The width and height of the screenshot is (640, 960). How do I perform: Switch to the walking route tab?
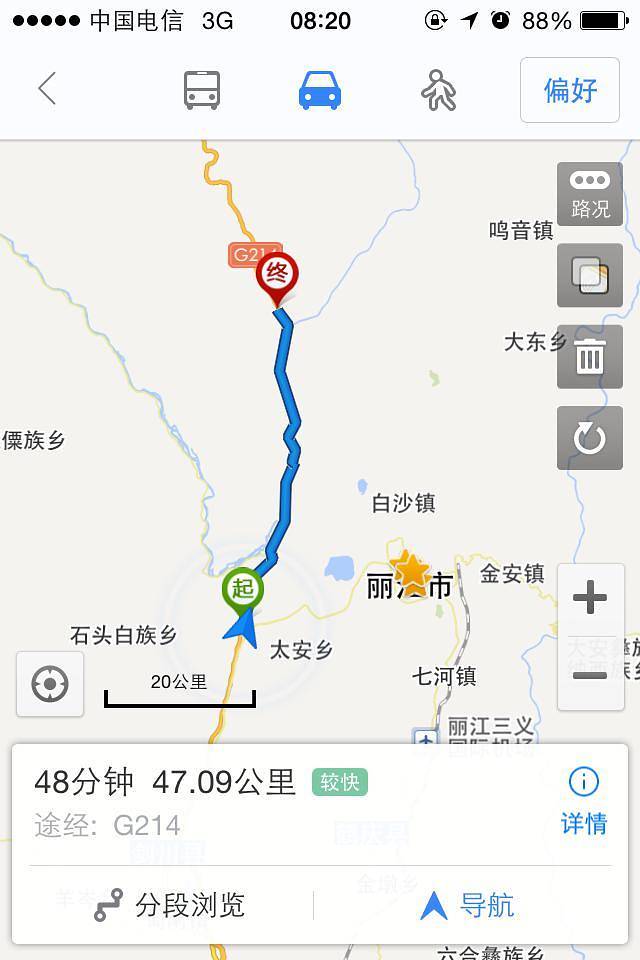(438, 90)
